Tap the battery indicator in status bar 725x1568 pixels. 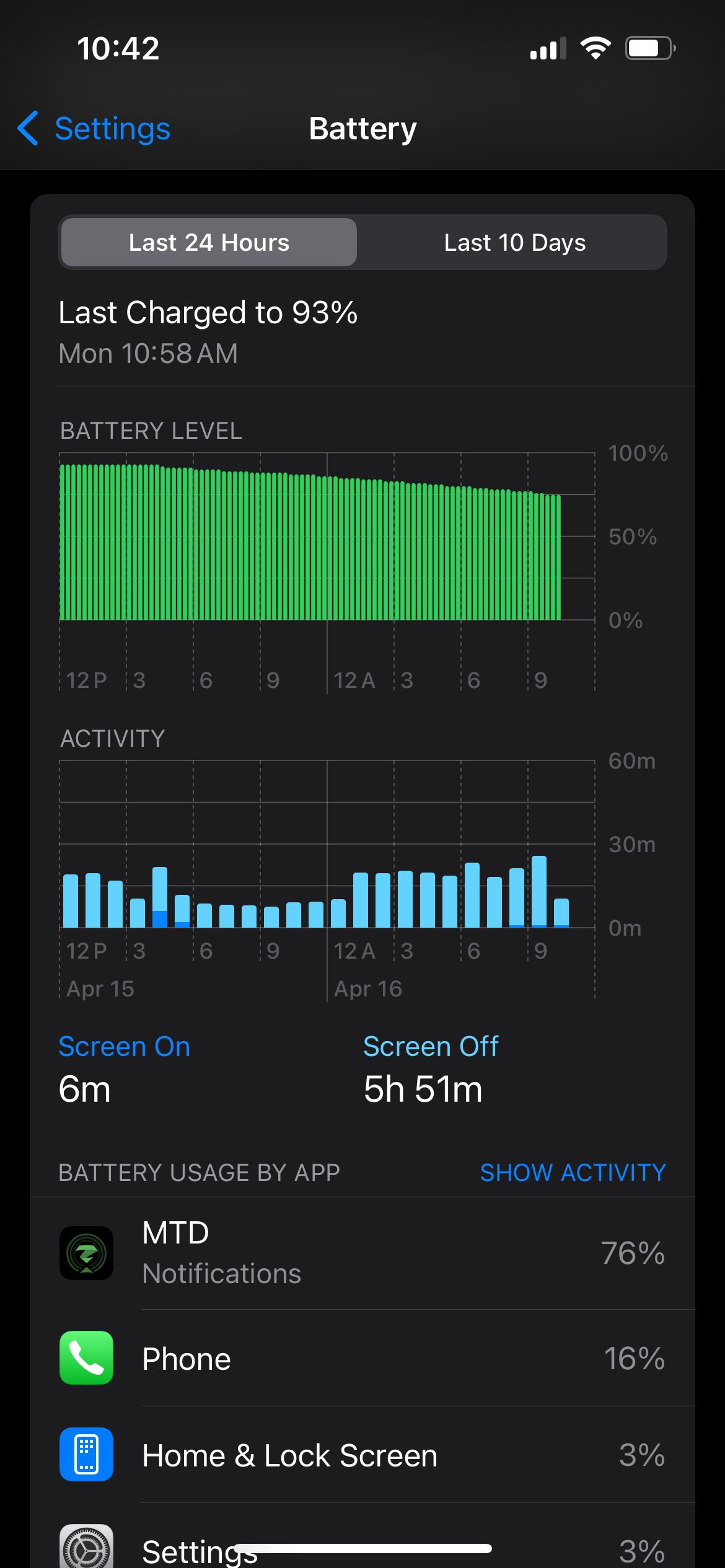click(647, 48)
